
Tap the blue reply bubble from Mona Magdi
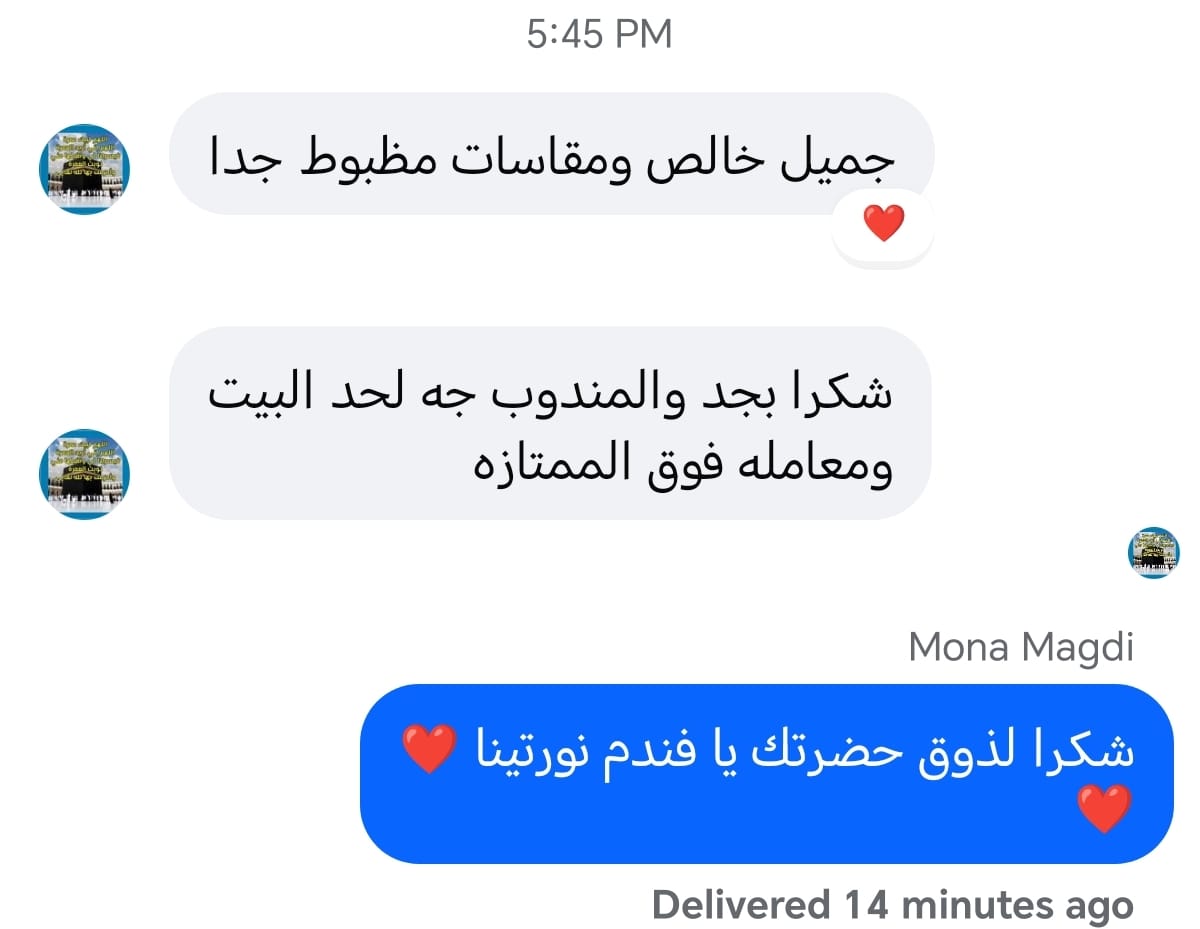766,774
